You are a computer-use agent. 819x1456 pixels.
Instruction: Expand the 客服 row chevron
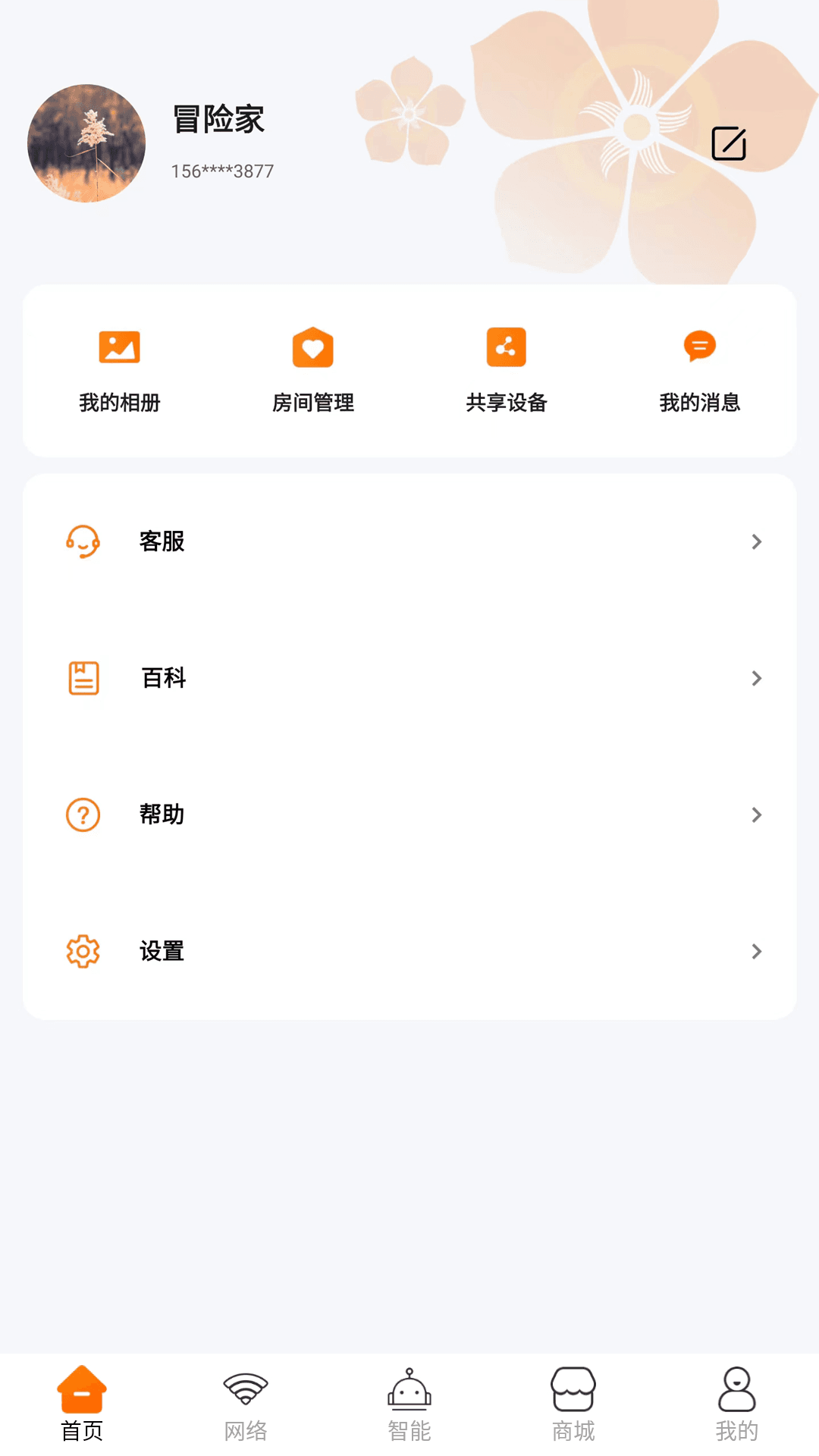tap(757, 541)
